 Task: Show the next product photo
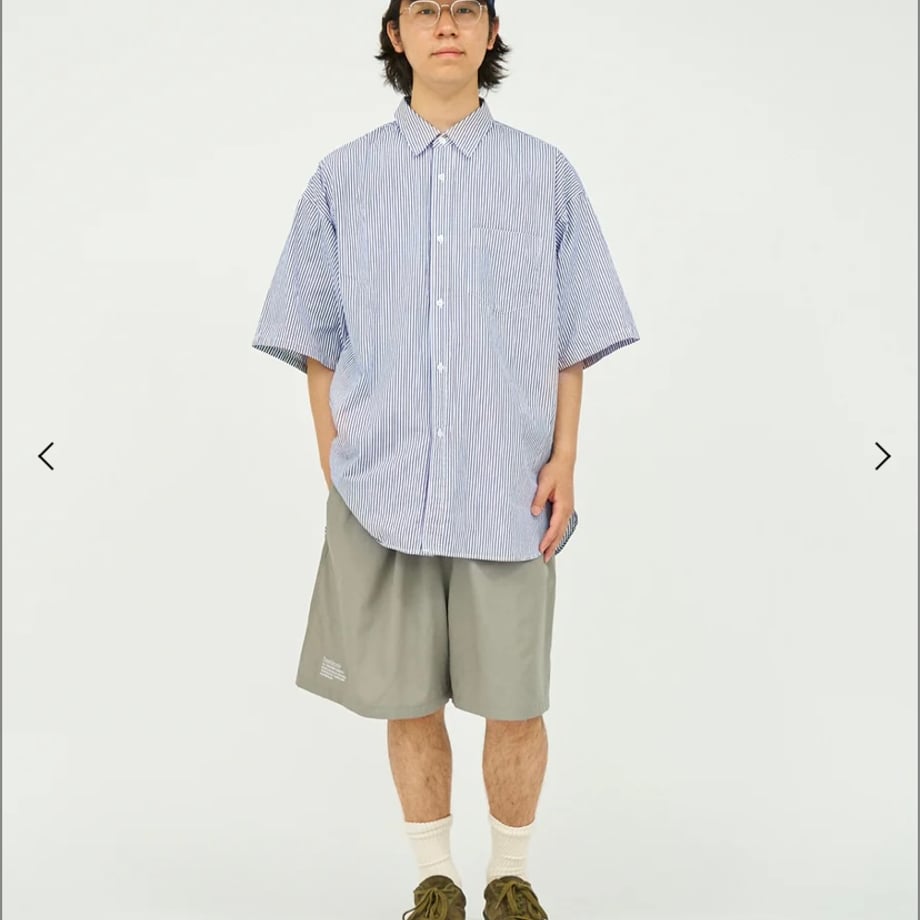click(x=881, y=456)
